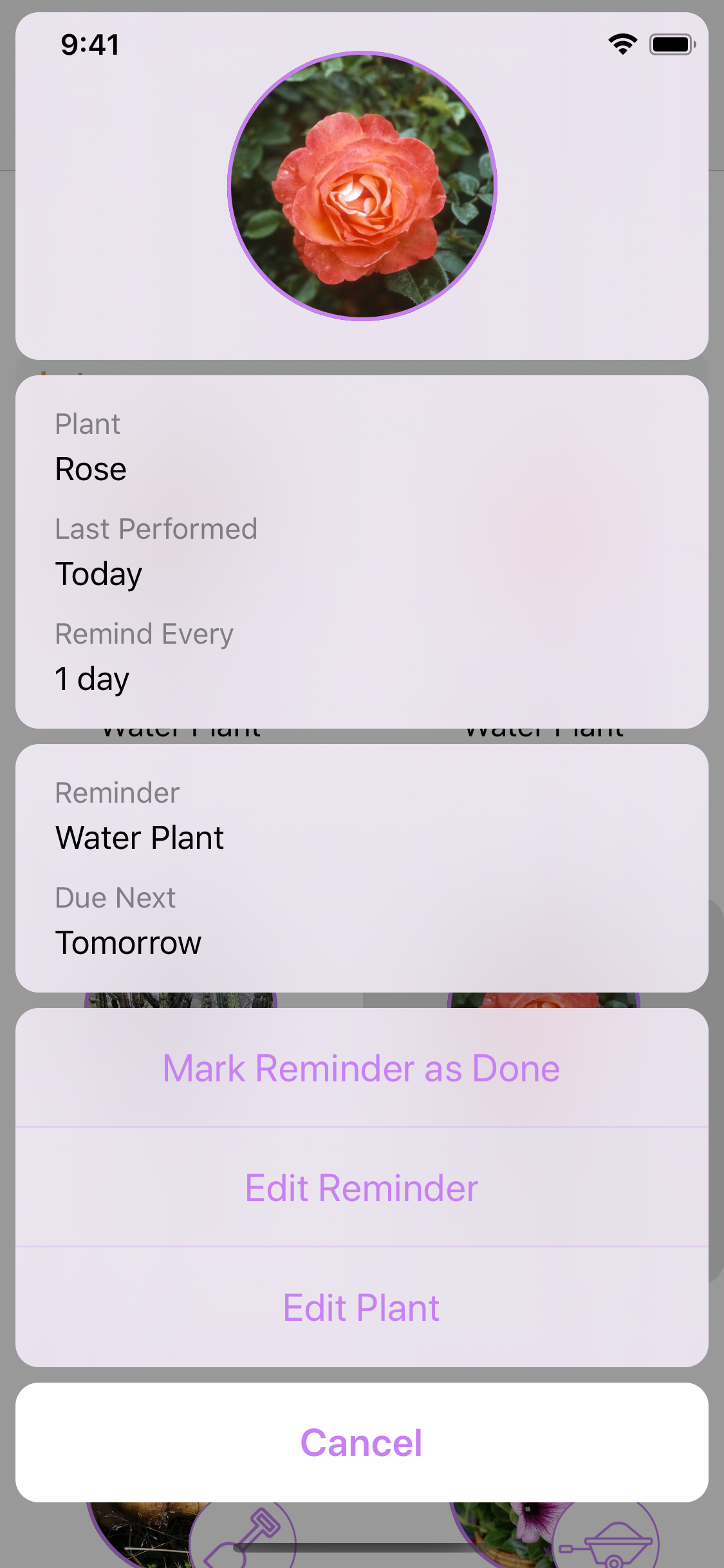Select Edit Plant

coord(361,1307)
